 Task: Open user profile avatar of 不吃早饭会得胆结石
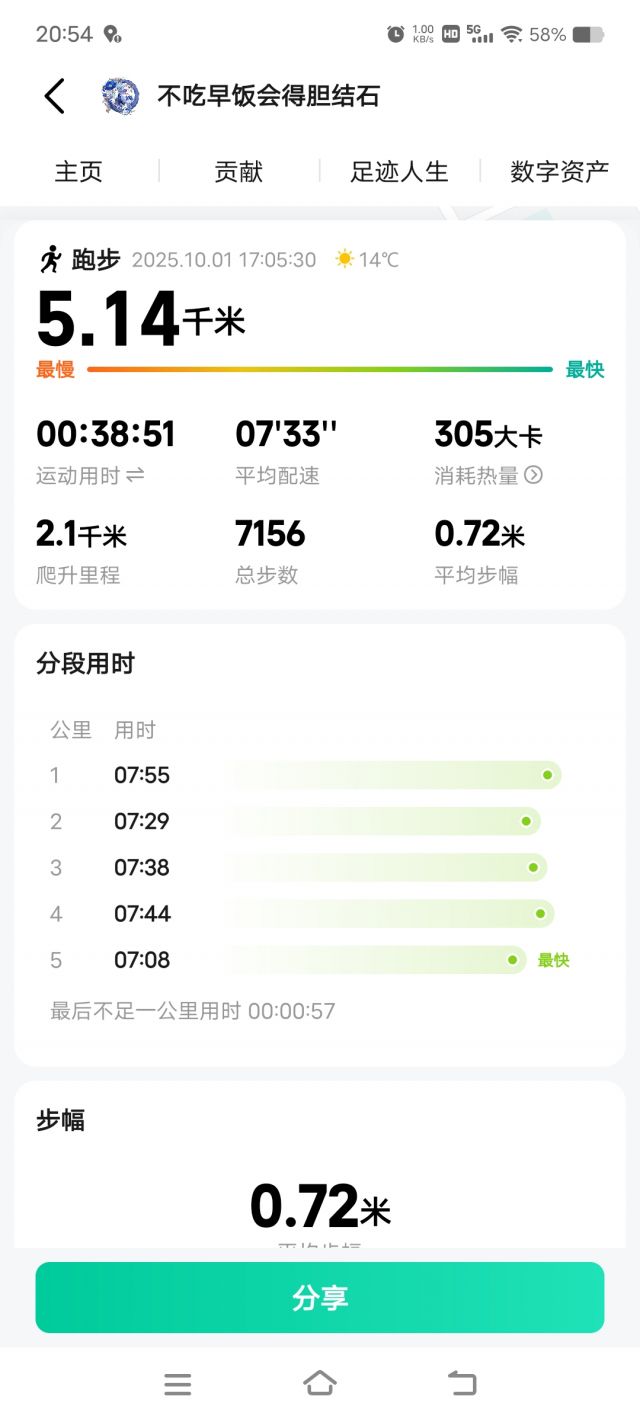pyautogui.click(x=121, y=96)
